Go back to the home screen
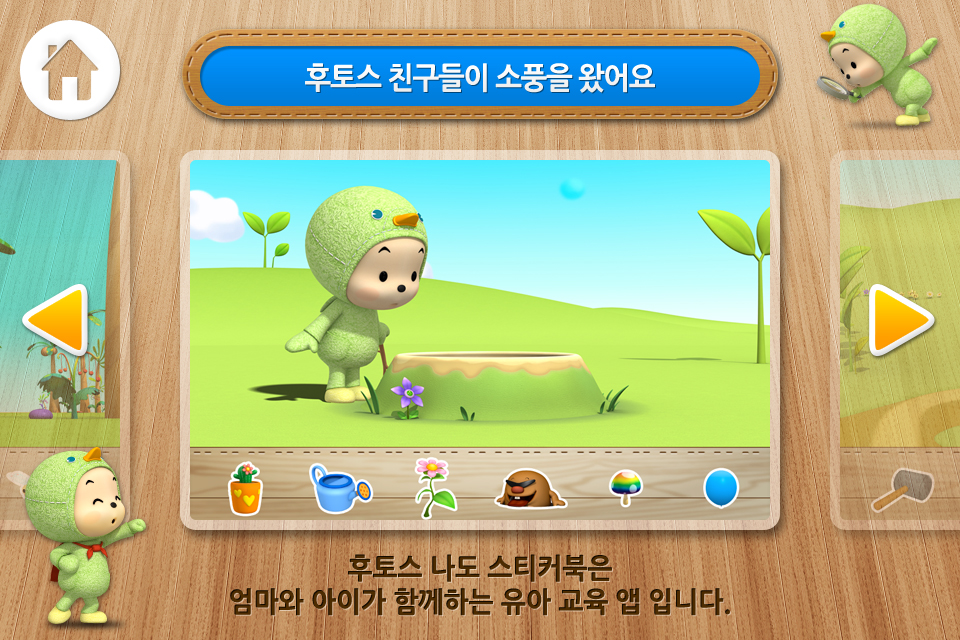Image resolution: width=960 pixels, height=640 pixels. (70, 70)
